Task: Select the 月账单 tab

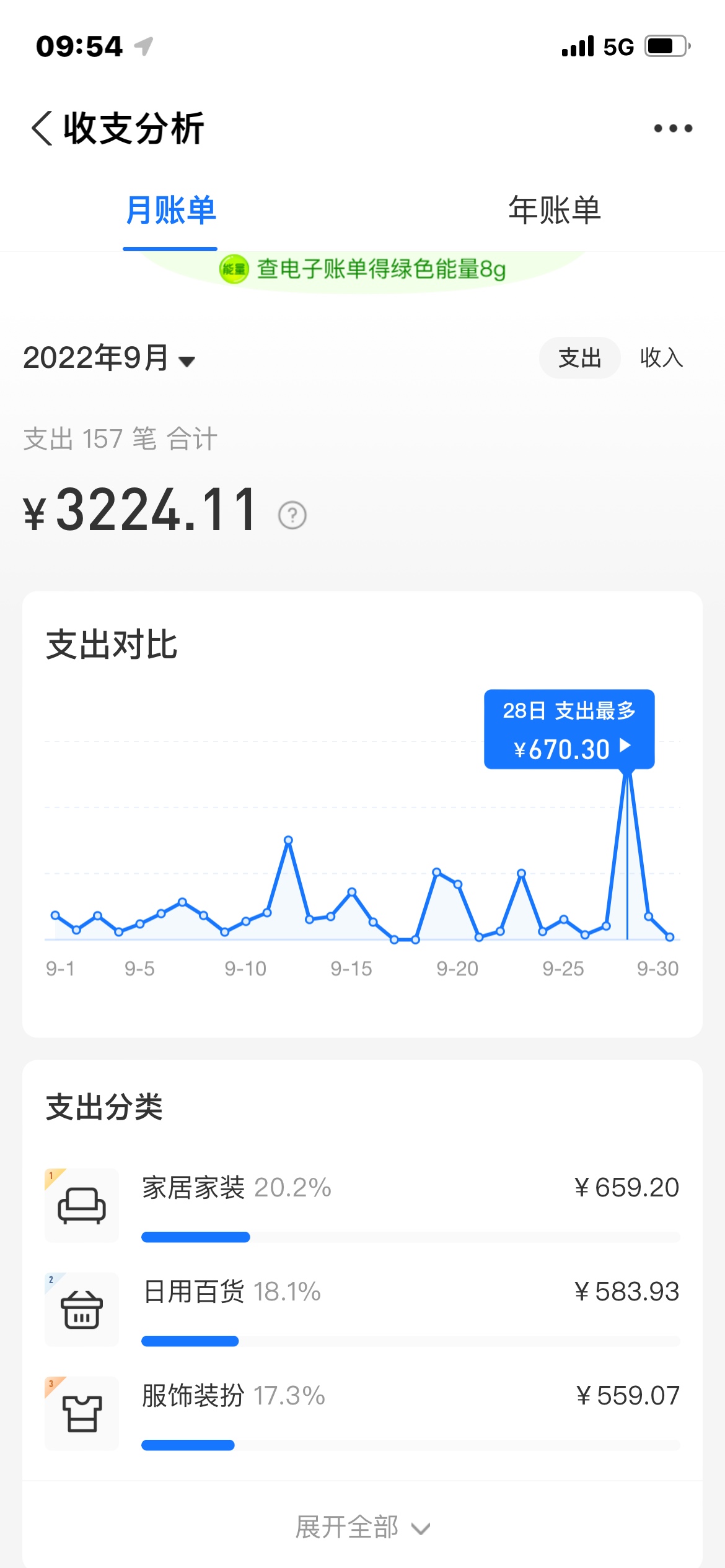Action: (170, 211)
